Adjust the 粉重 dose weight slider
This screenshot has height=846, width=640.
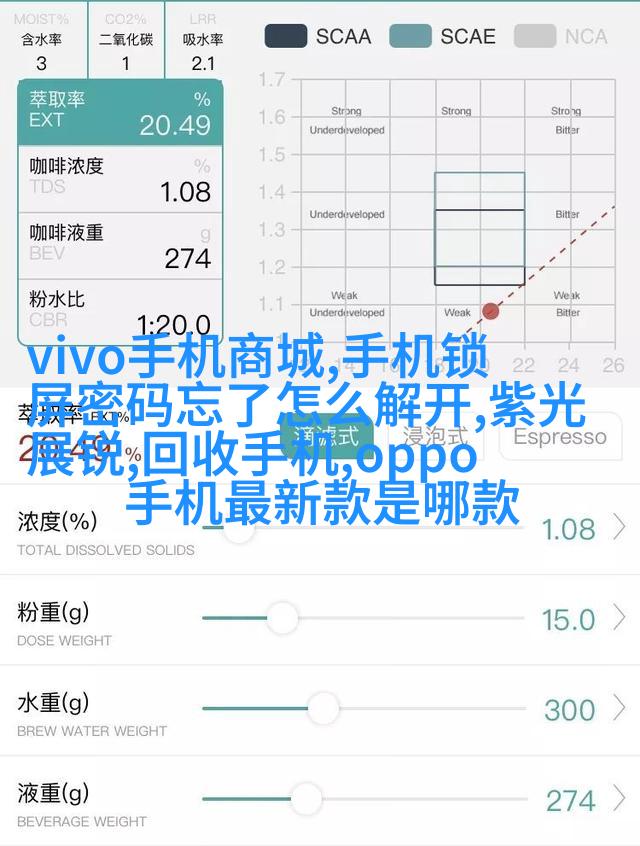282,619
